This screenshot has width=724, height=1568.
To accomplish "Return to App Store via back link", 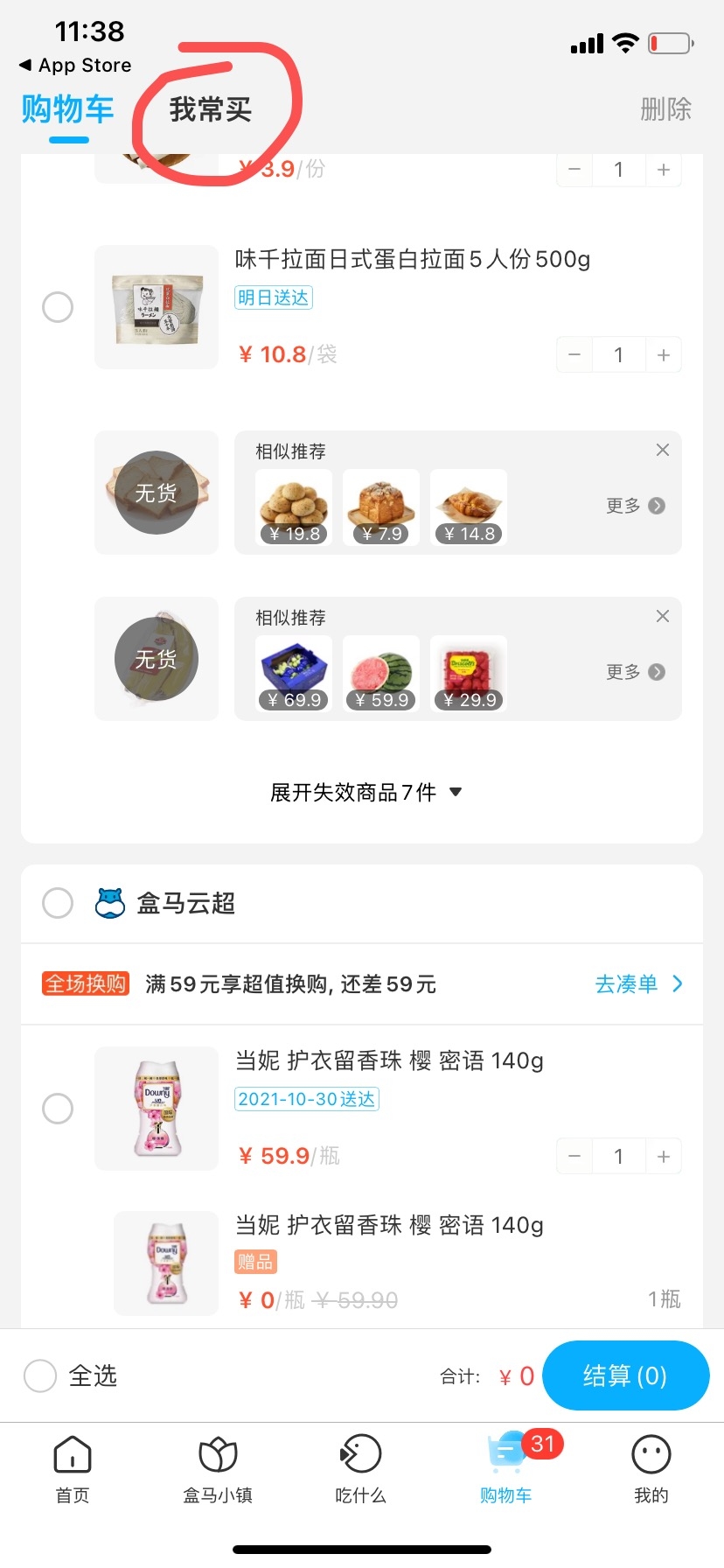I will [75, 66].
